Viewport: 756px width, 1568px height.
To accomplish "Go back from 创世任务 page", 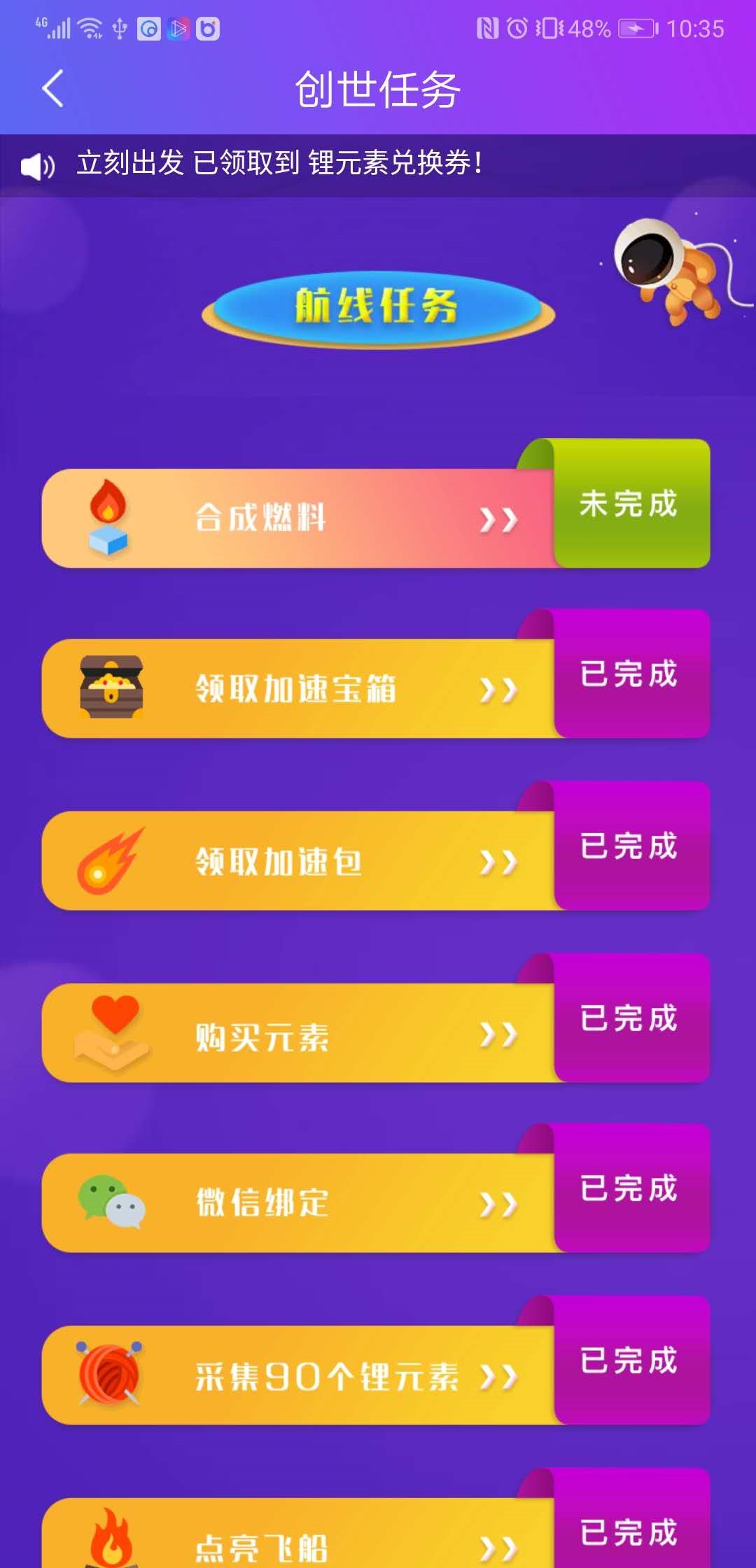I will tap(53, 89).
